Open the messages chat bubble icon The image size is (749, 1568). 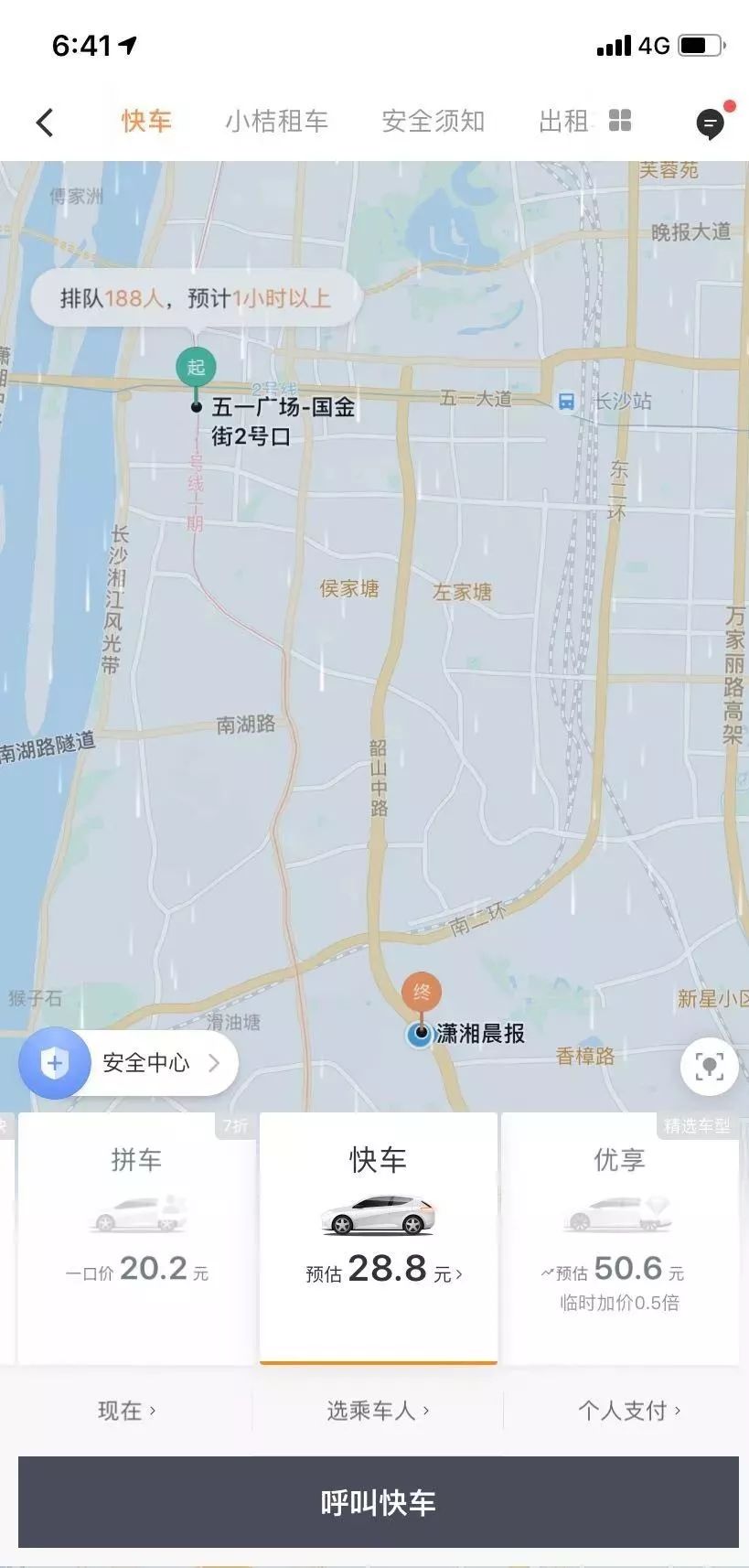(711, 123)
